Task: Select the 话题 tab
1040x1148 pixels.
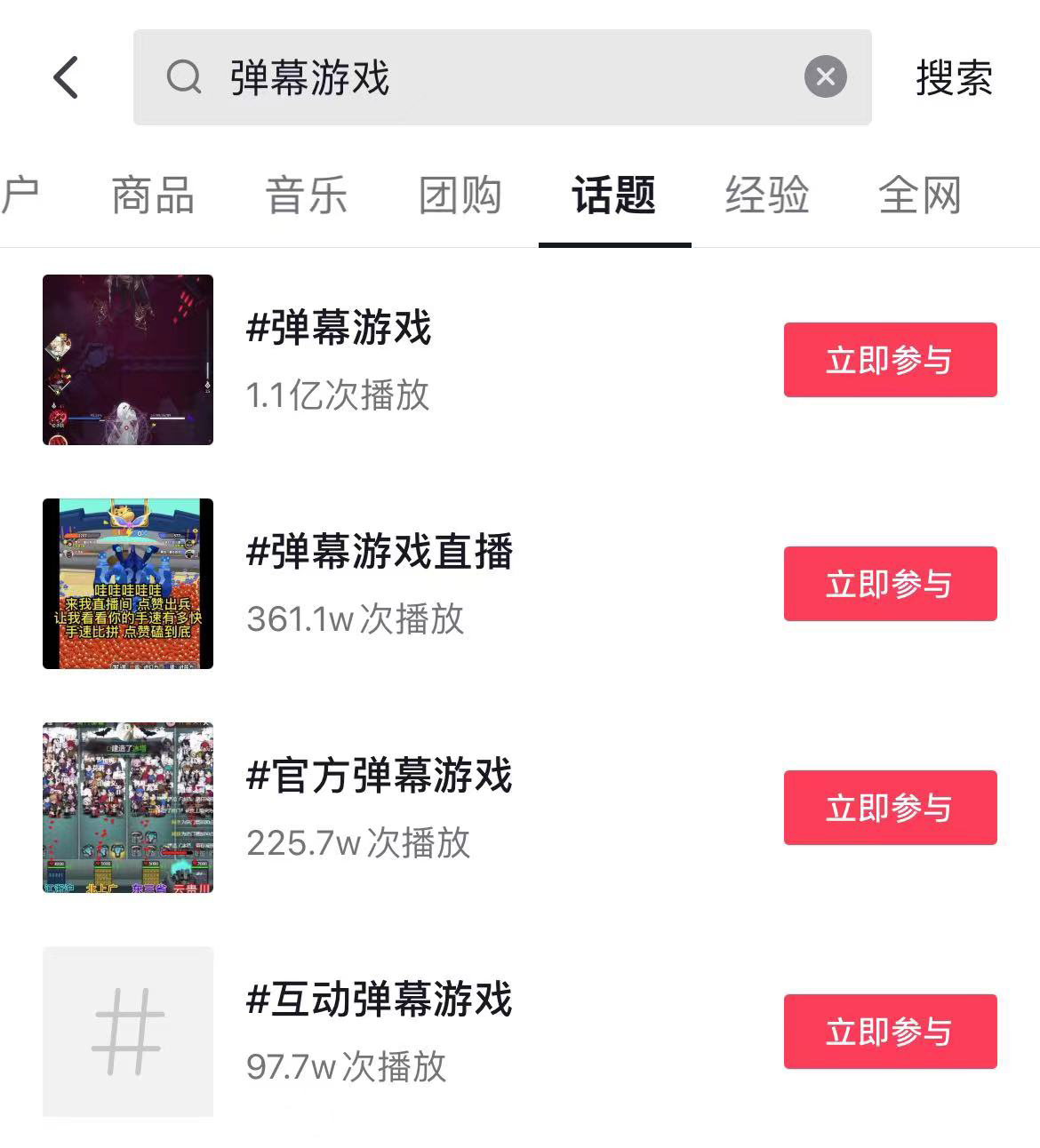Action: click(614, 195)
